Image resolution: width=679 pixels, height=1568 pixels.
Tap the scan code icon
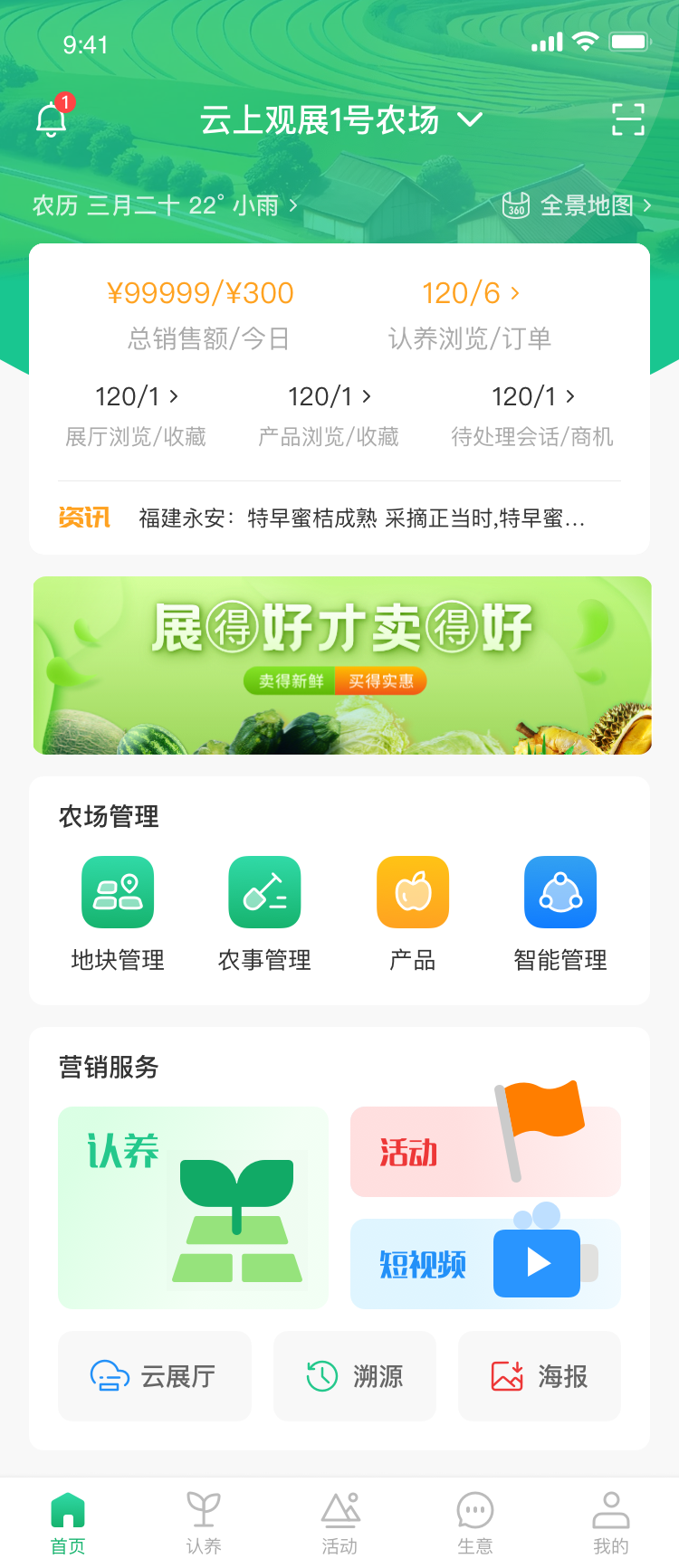pyautogui.click(x=627, y=119)
